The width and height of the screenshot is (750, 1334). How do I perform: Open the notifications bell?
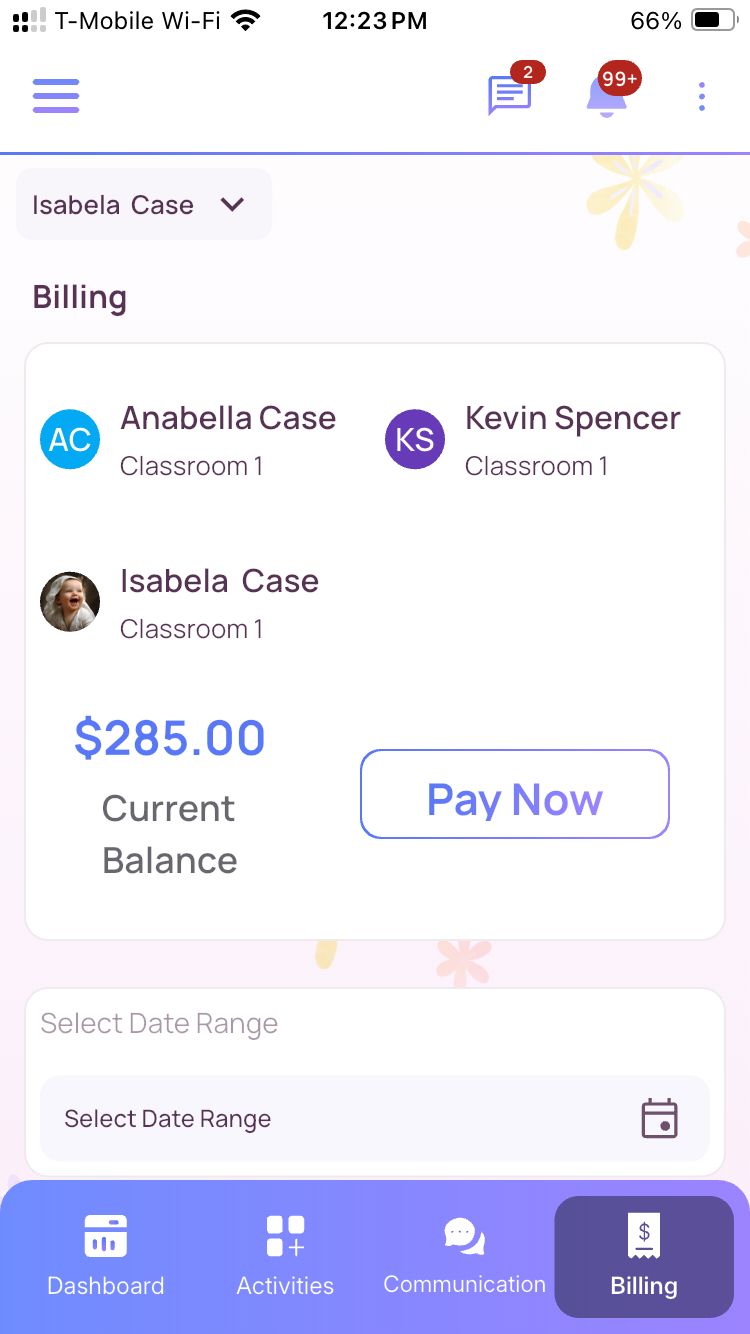click(x=607, y=96)
